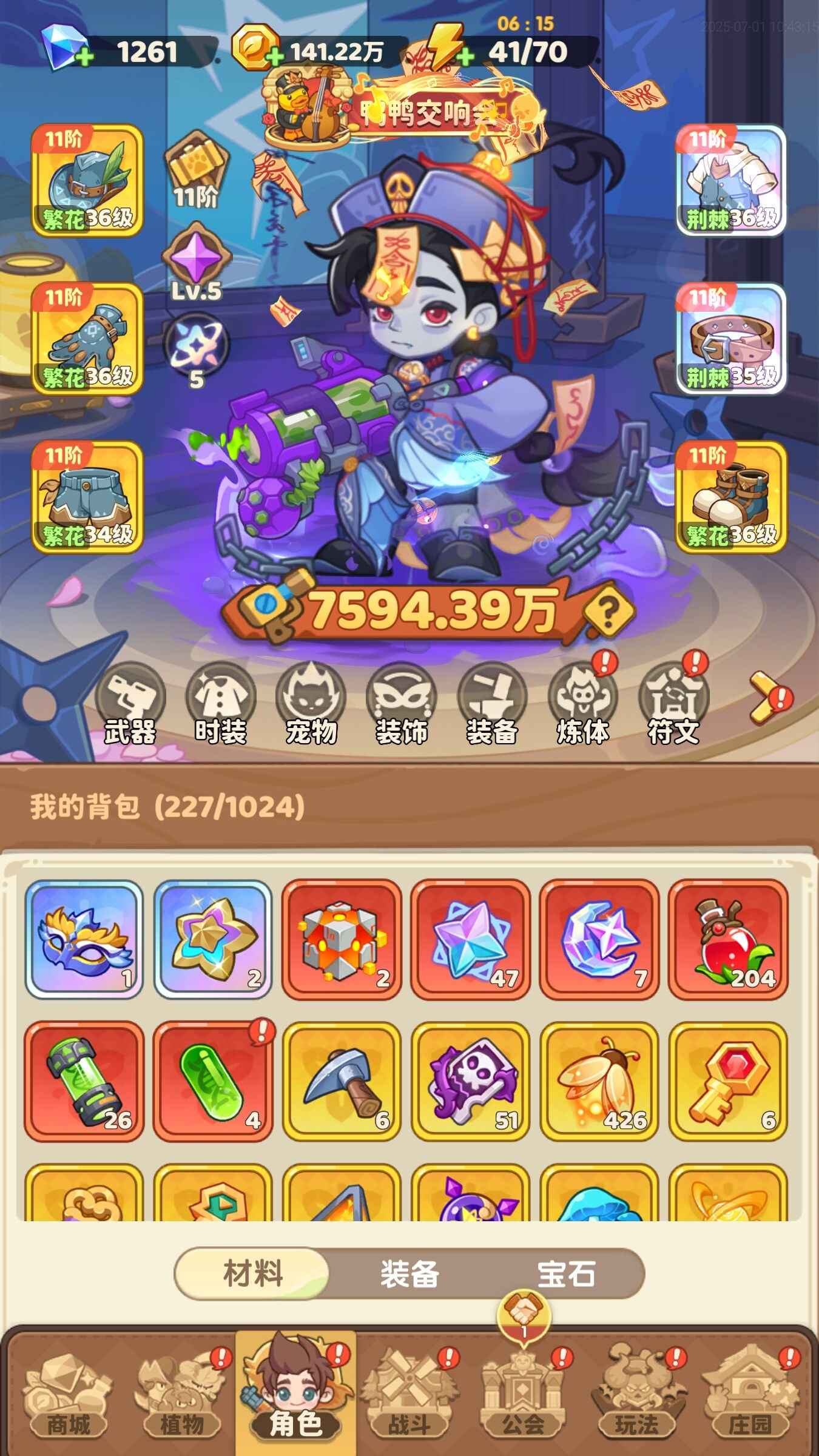Select the red potion item with 204

(728, 939)
